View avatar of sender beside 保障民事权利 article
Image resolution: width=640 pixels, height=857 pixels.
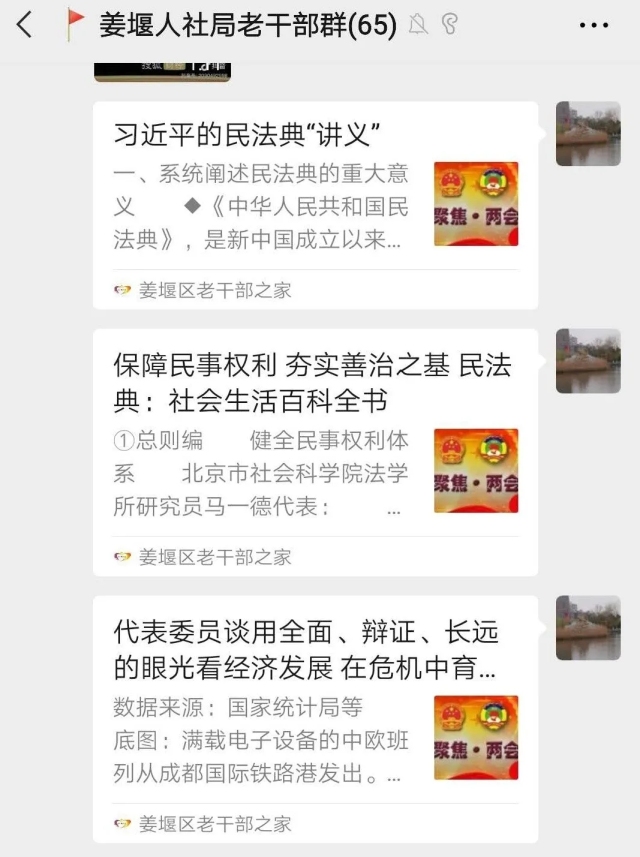tap(588, 361)
